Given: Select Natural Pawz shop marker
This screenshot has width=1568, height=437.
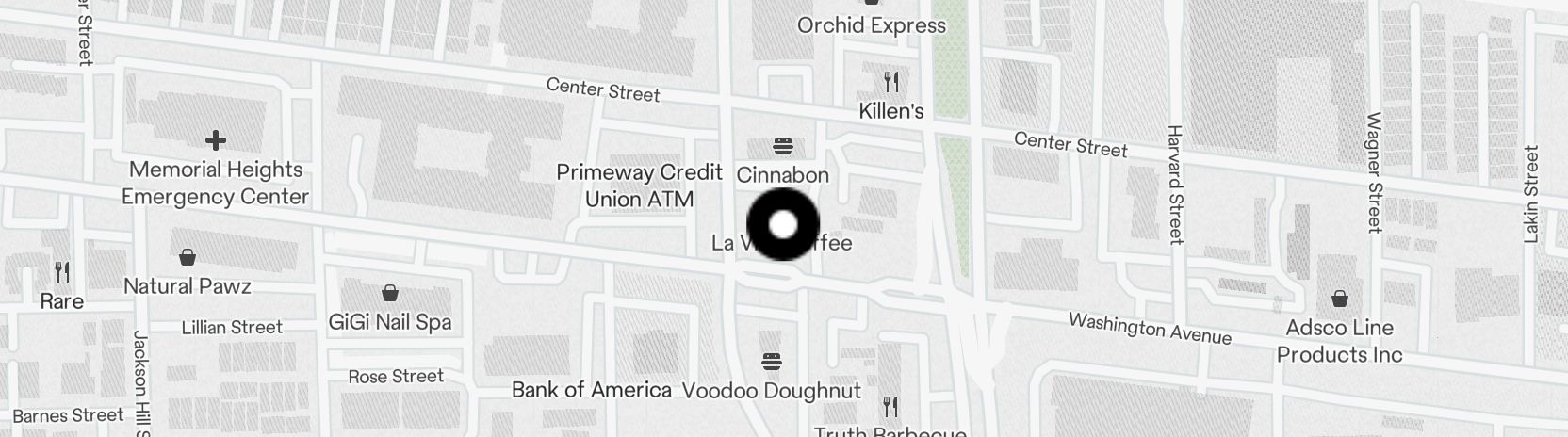Looking at the screenshot, I should [x=188, y=258].
